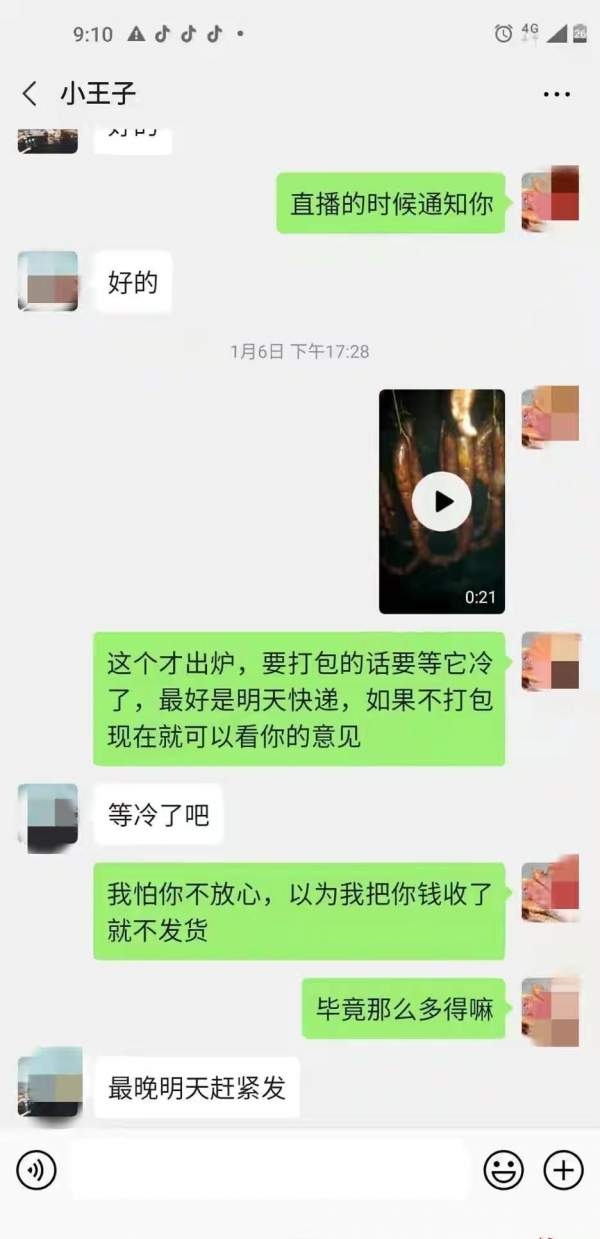Open my avatar beside 毕竟那么多得嘛
This screenshot has height=1239, width=600.
click(550, 1008)
